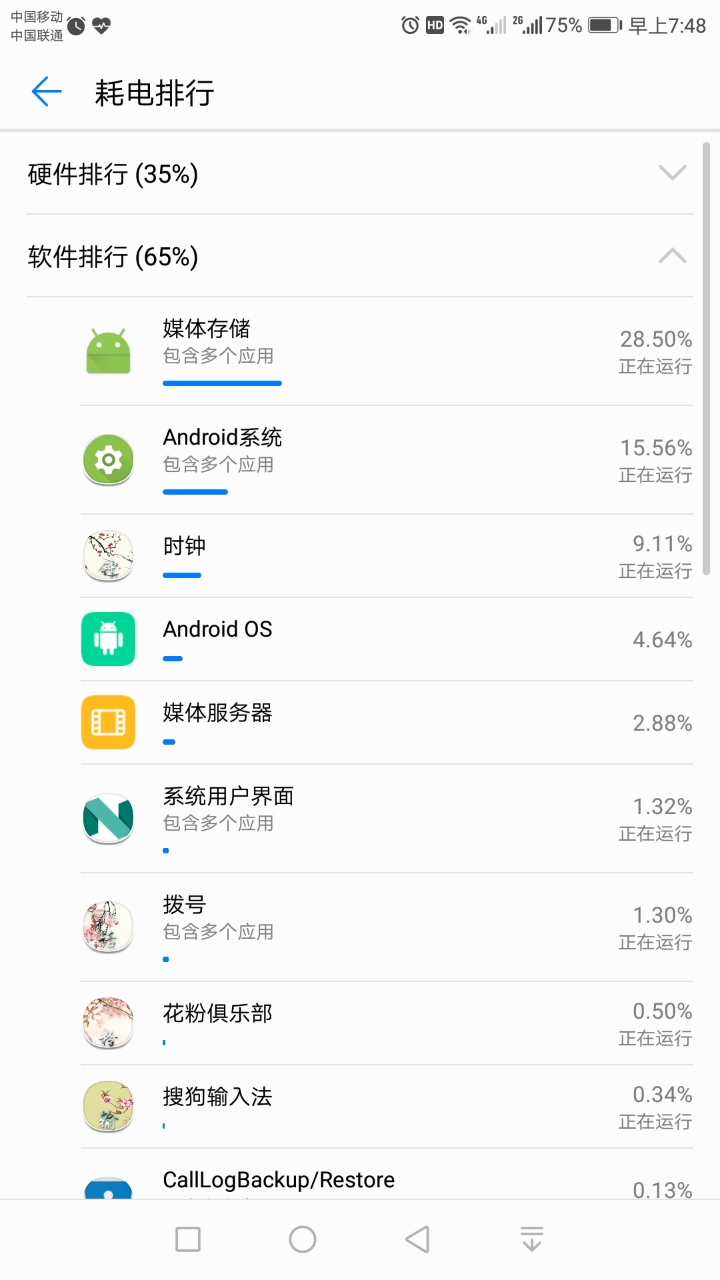Collapse the 软件排行 (65%) section

pos(360,256)
